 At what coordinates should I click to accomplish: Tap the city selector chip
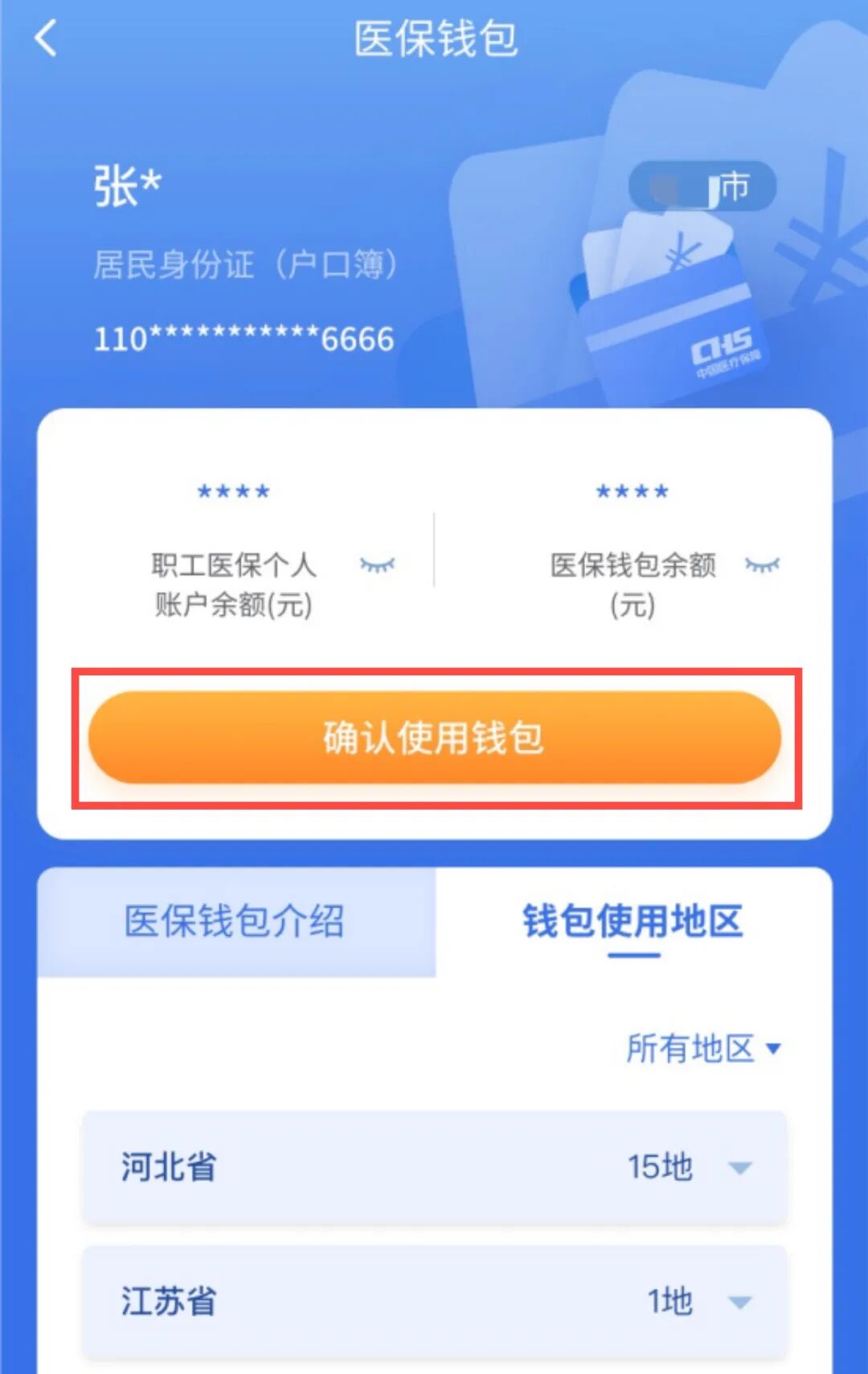(702, 187)
